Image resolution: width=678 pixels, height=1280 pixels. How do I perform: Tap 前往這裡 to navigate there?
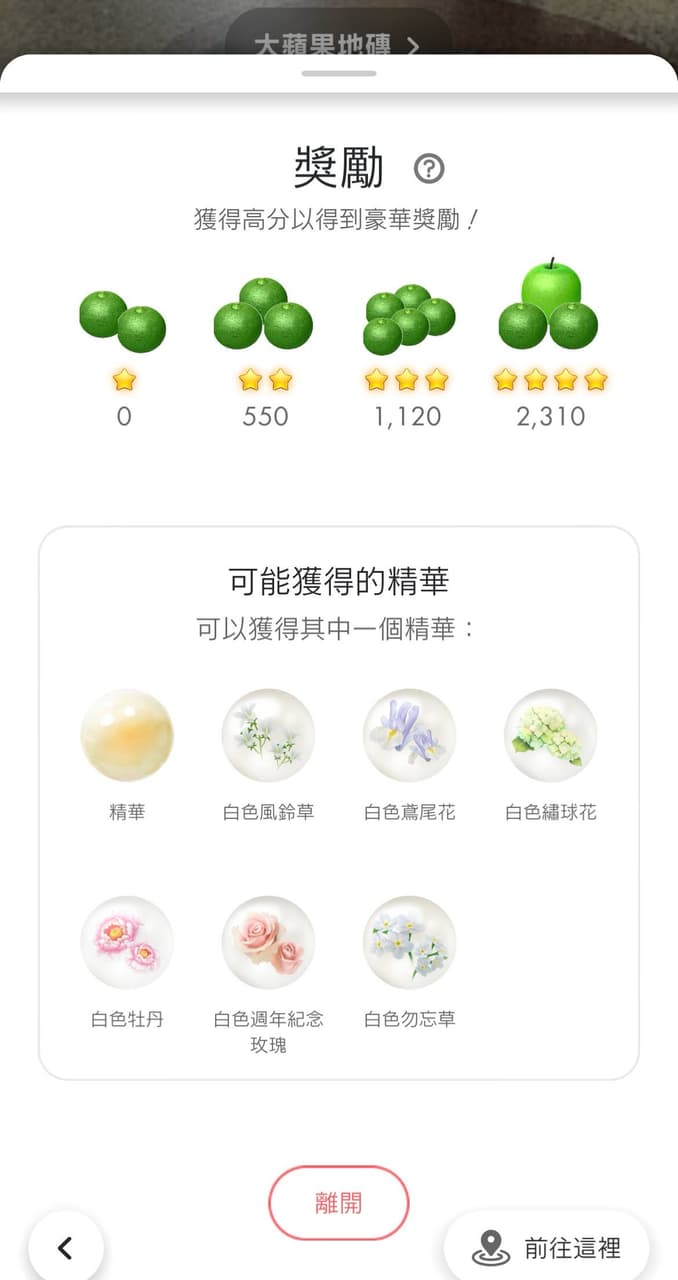point(547,1247)
